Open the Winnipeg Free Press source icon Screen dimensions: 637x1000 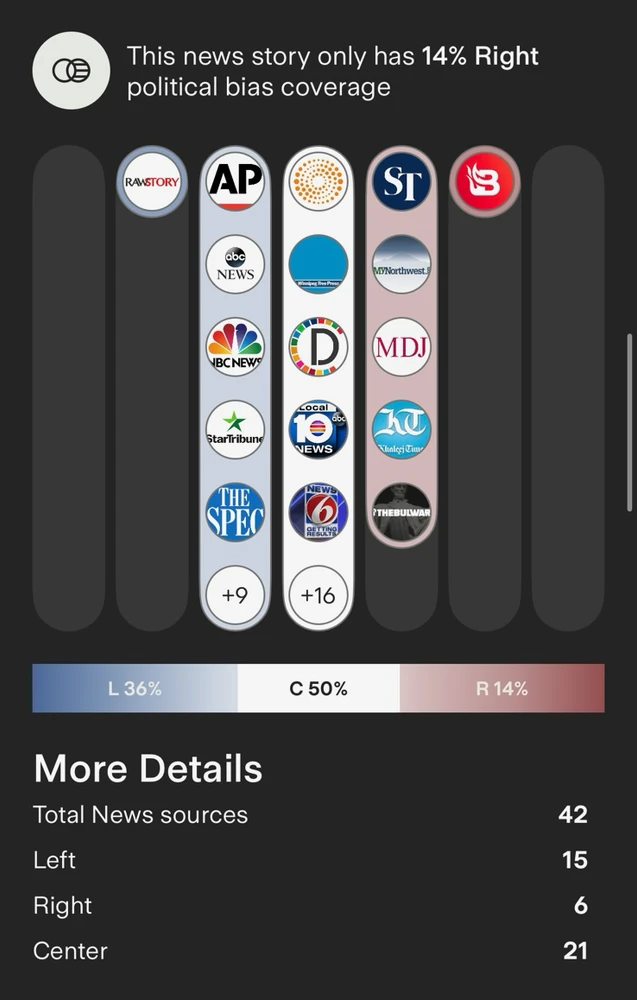click(318, 264)
